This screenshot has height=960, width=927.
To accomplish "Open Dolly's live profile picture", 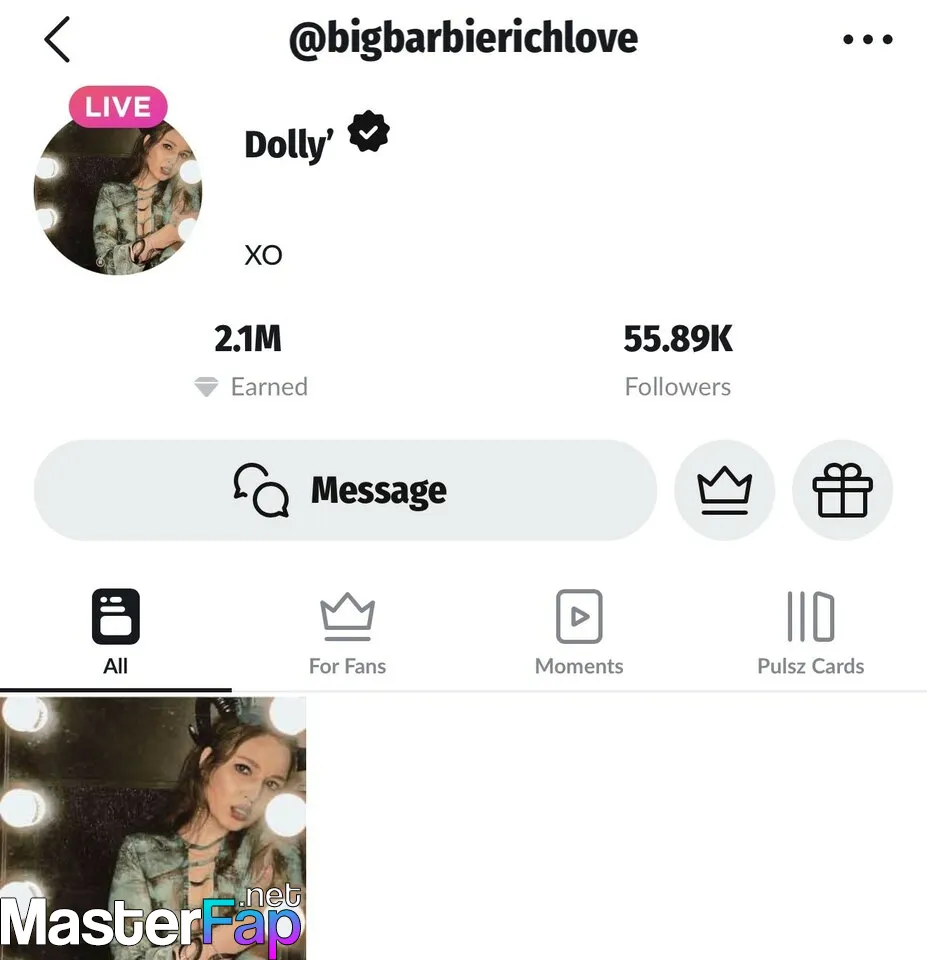I will pos(117,190).
